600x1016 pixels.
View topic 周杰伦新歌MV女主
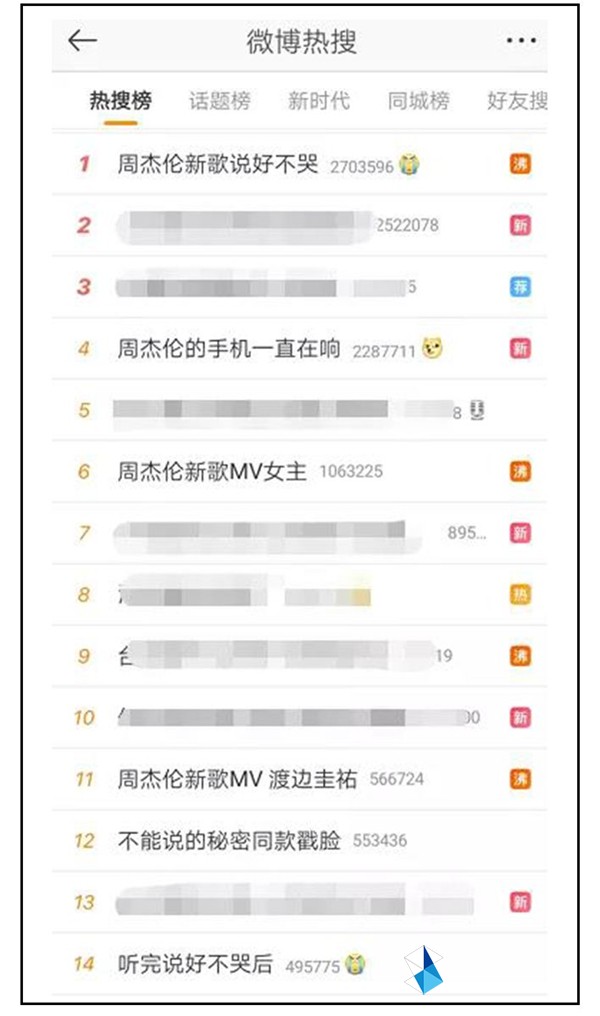299,472
